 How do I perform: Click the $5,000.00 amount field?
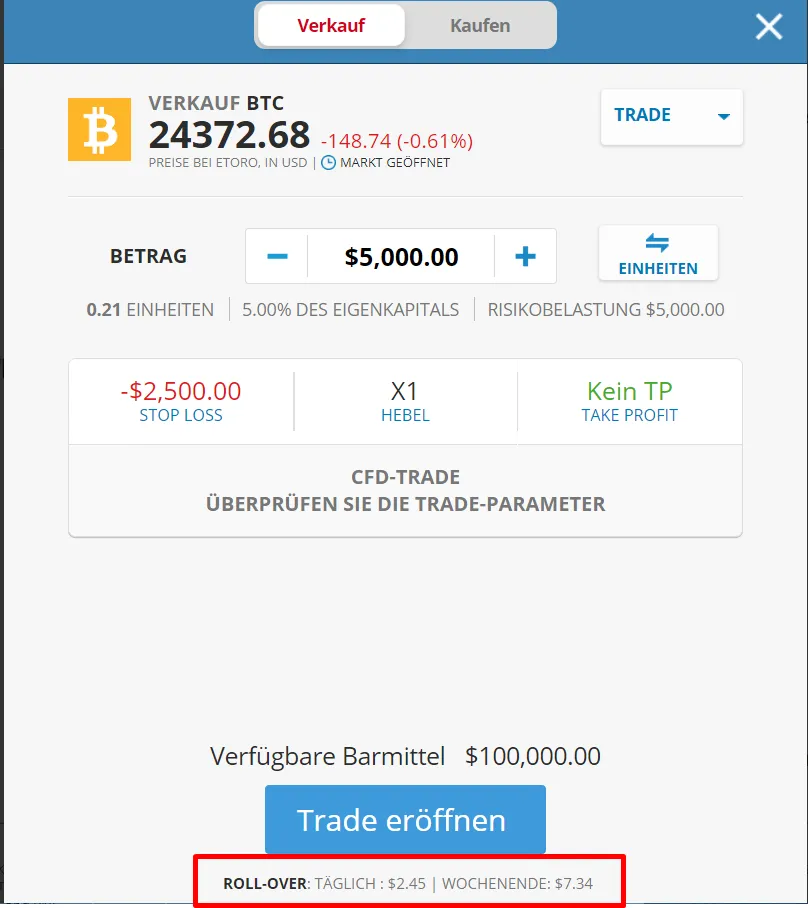pos(400,256)
